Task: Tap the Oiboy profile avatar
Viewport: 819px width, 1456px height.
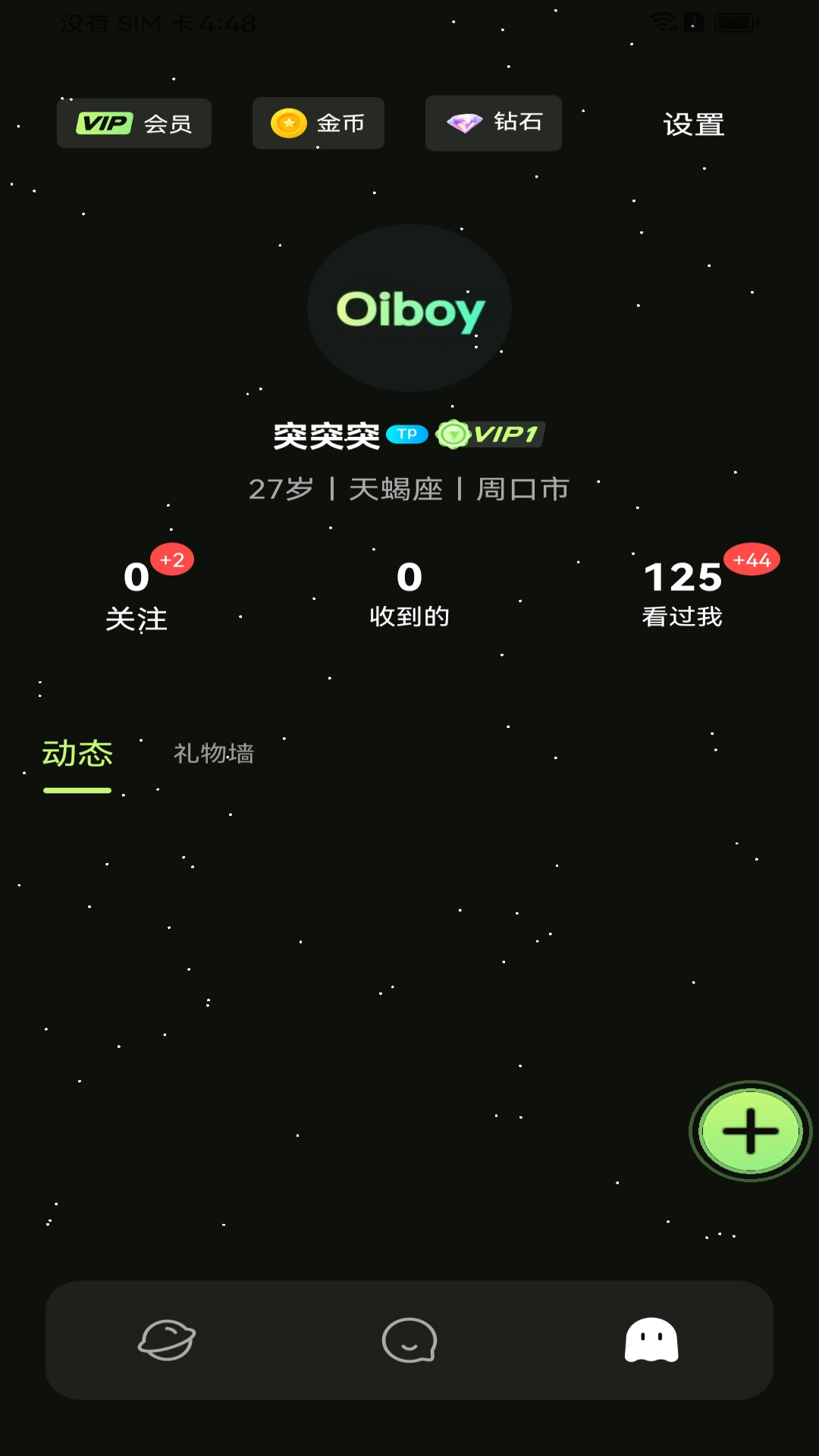Action: click(409, 308)
